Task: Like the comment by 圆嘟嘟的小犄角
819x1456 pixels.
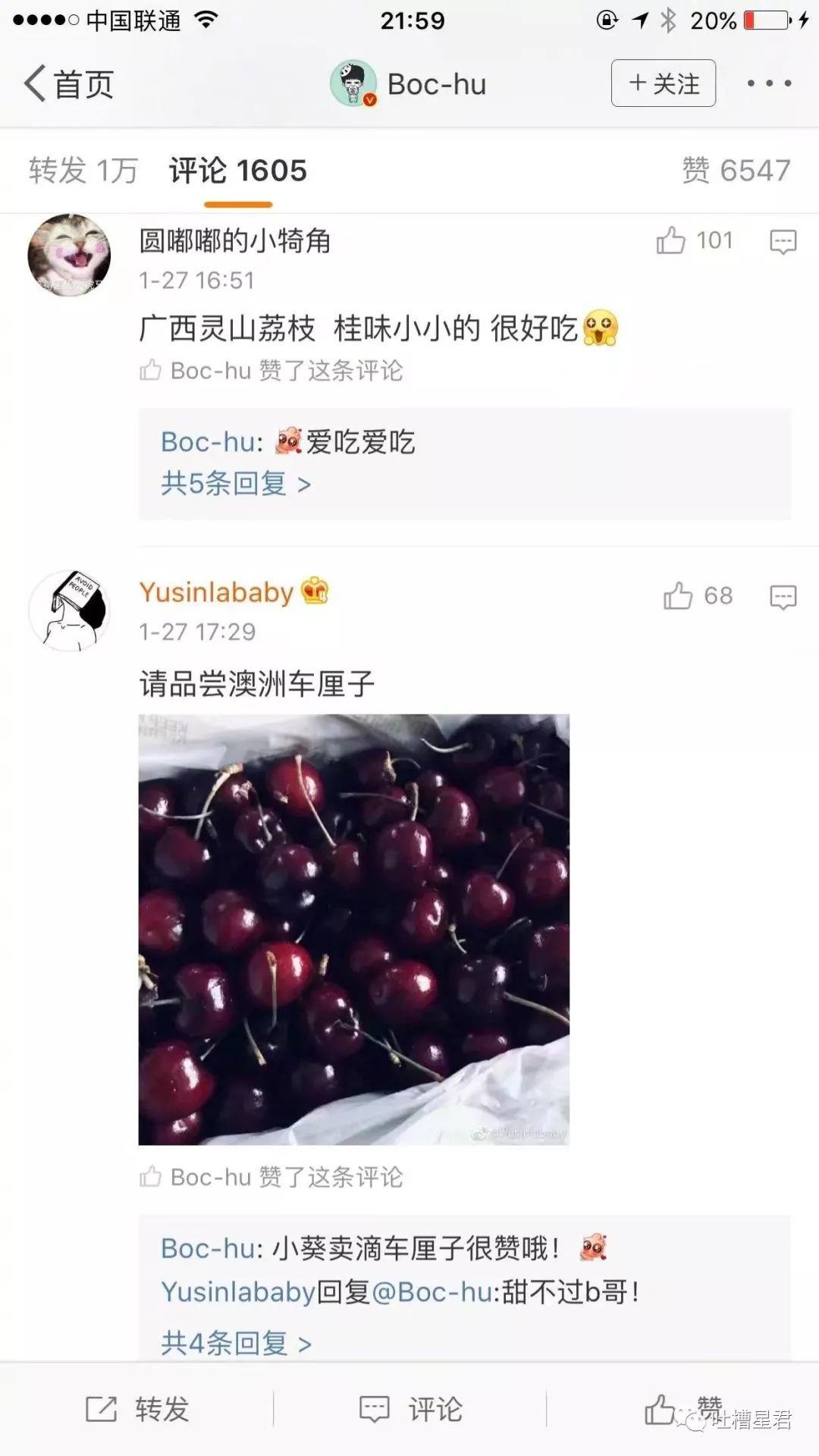Action: [x=671, y=241]
